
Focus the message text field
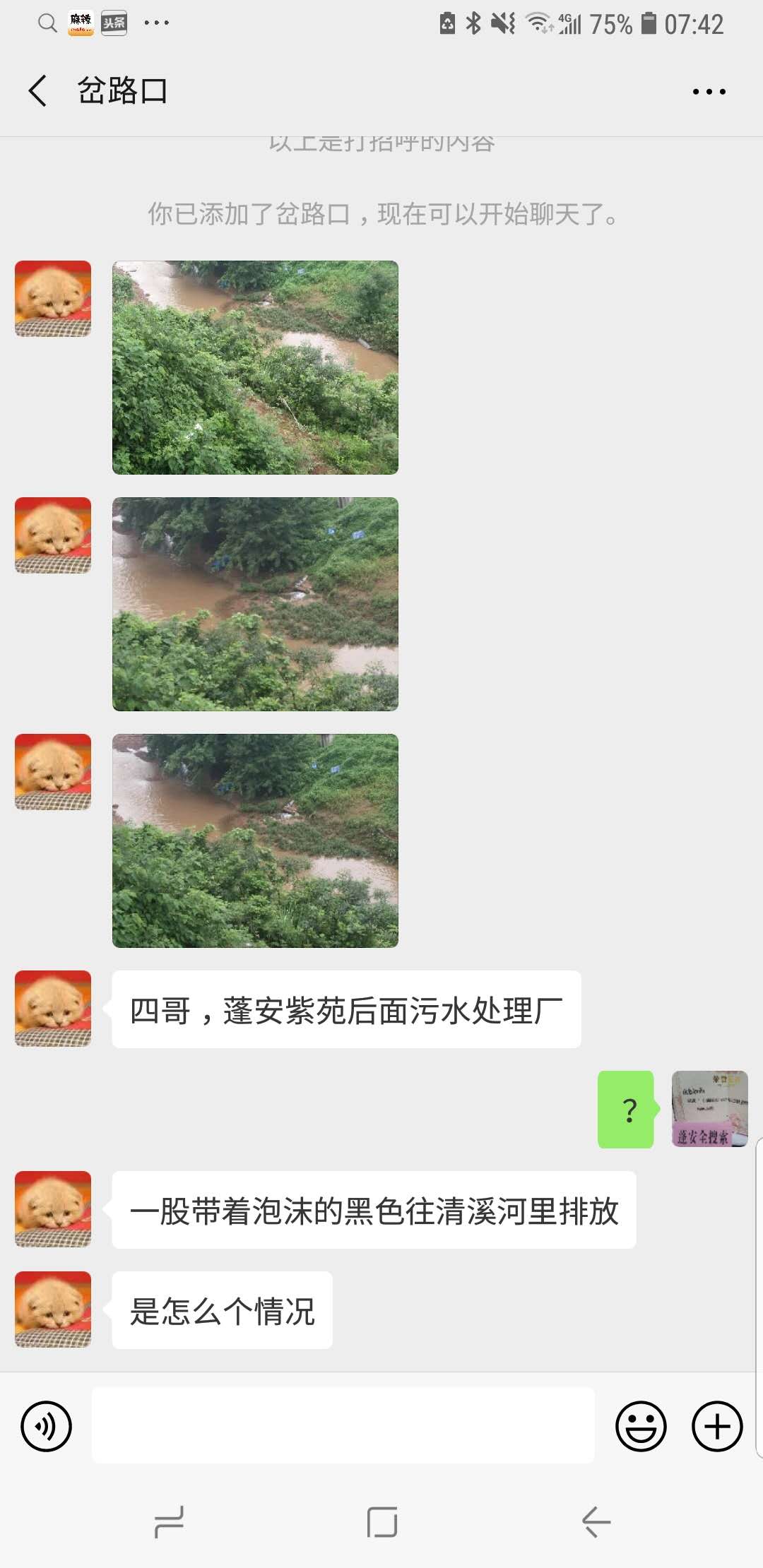pyautogui.click(x=343, y=1425)
